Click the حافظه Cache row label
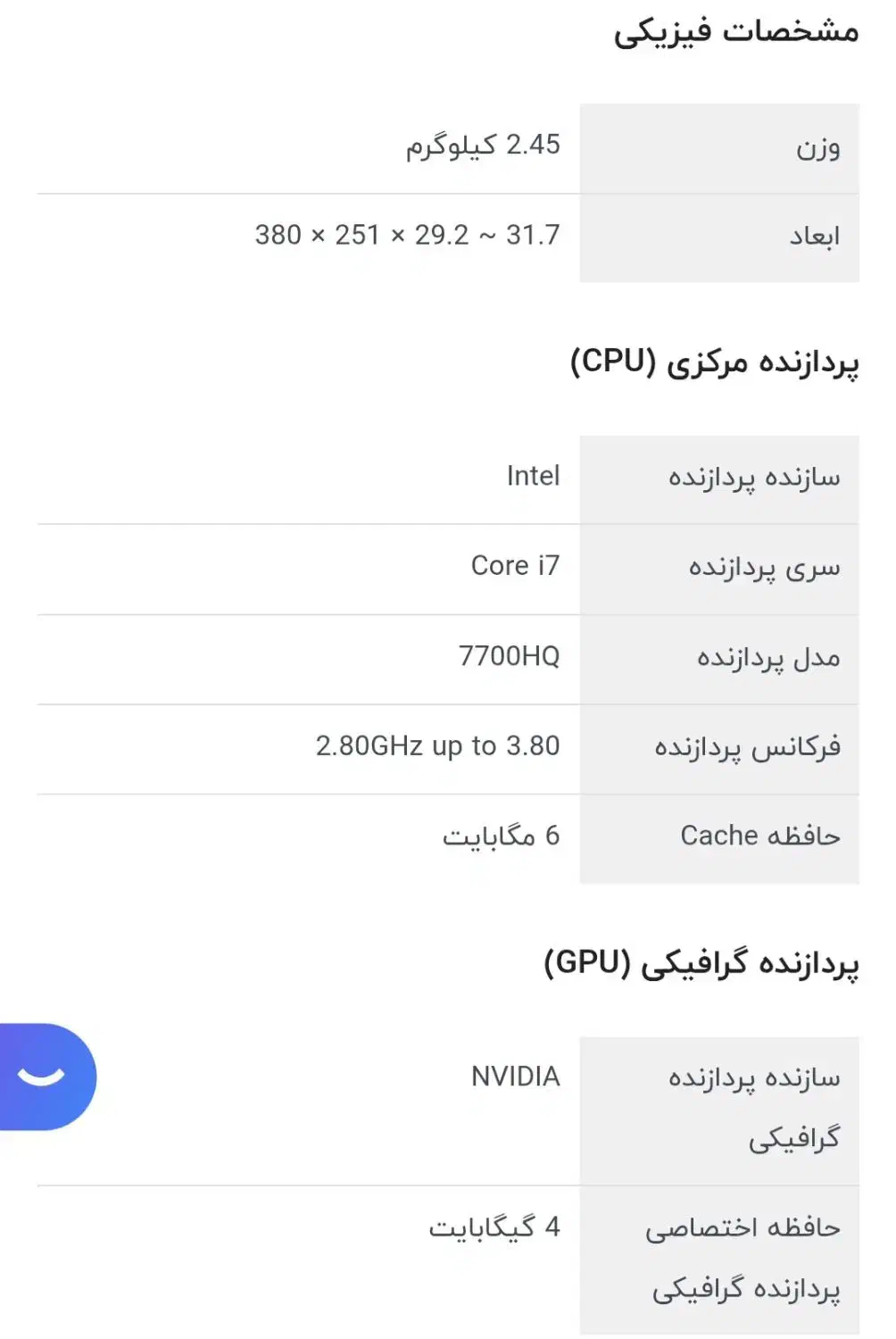The image size is (896, 1339). (x=759, y=836)
